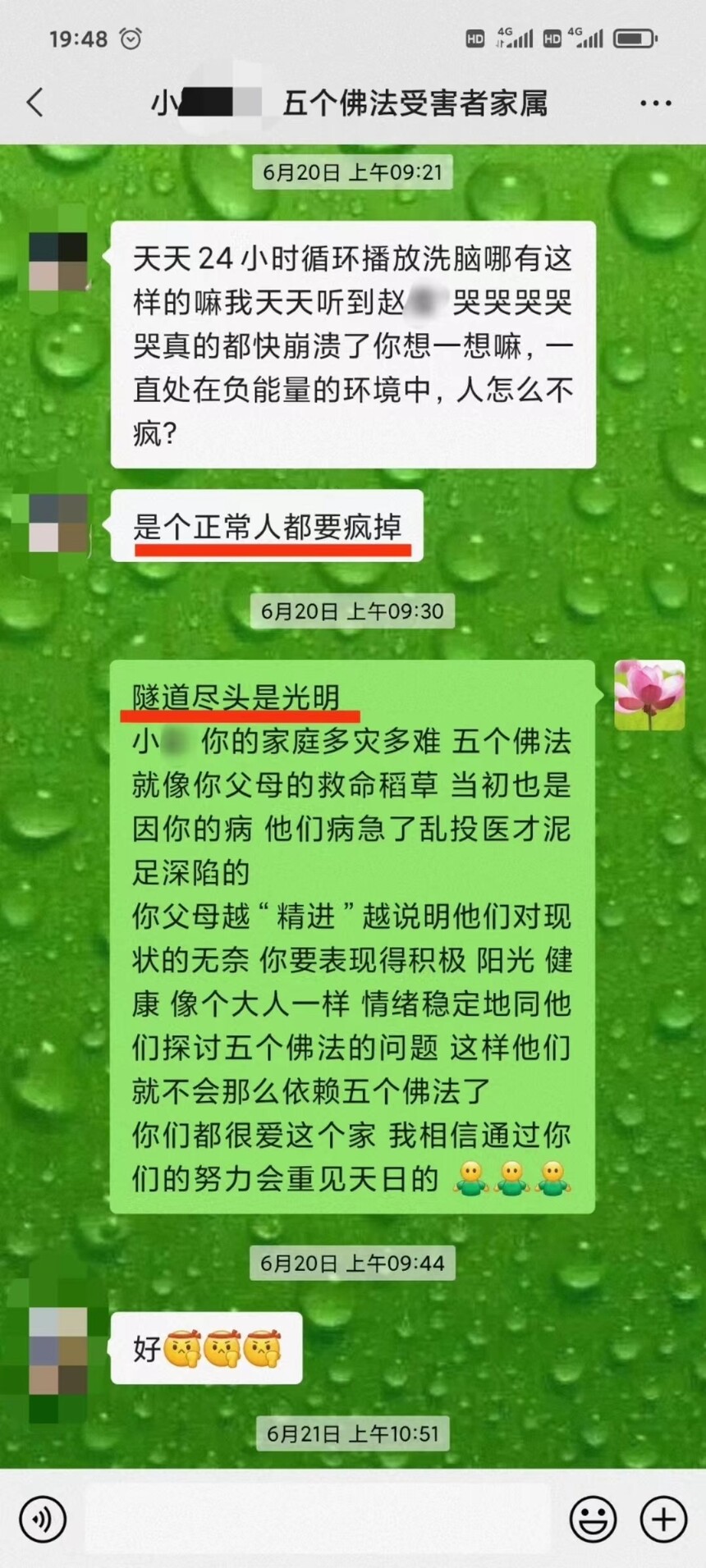This screenshot has height=1568, width=706.
Task: Open the plus attachments menu
Action: (x=662, y=1519)
